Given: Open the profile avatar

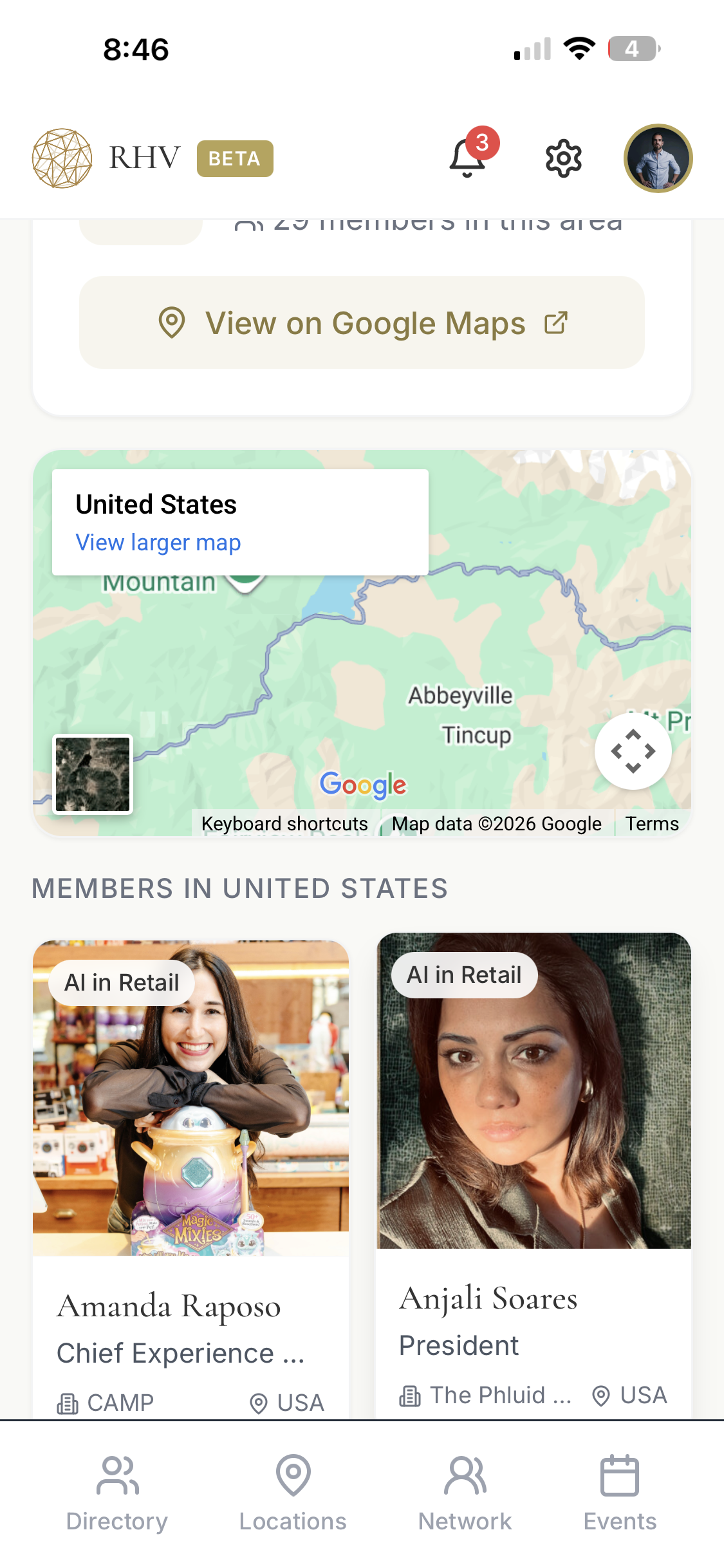Looking at the screenshot, I should pos(658,158).
